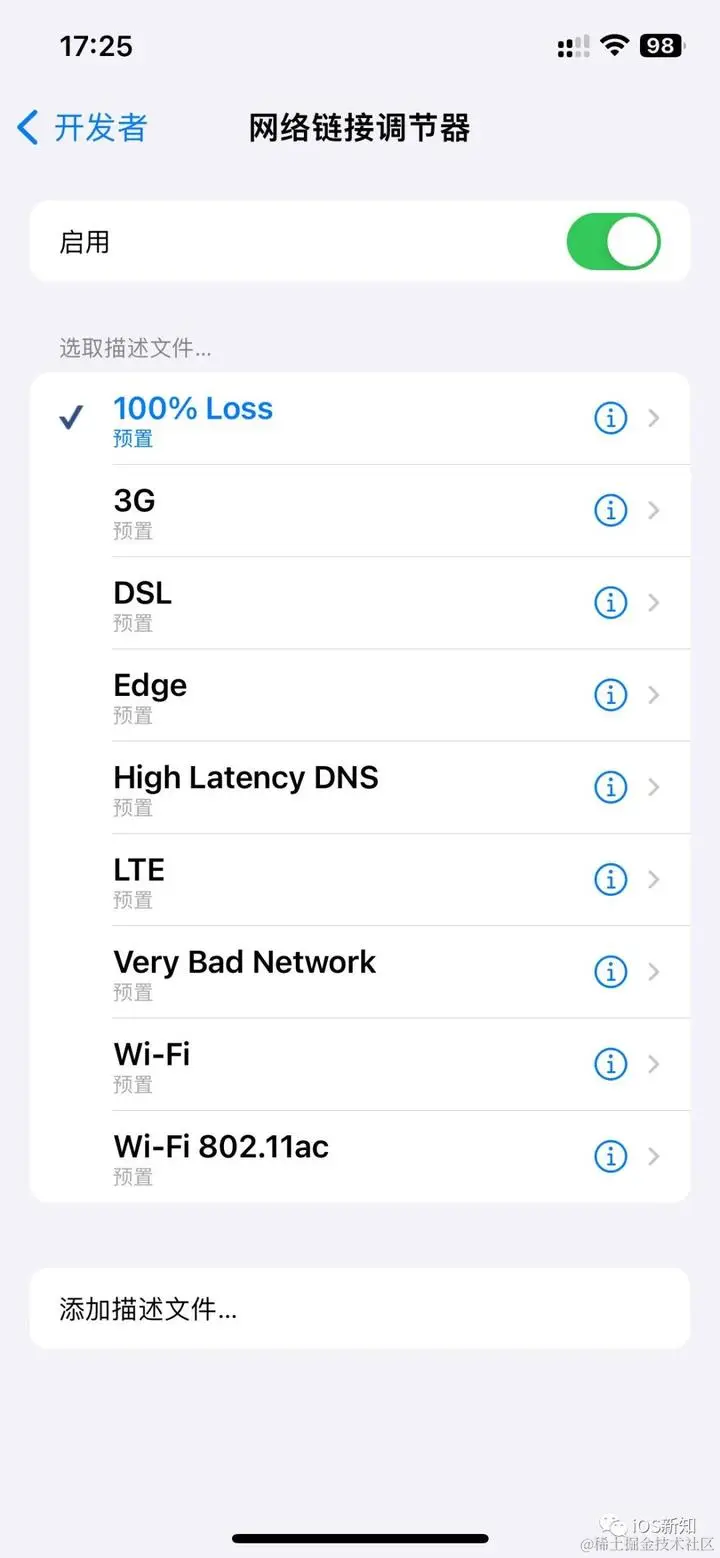This screenshot has width=720, height=1558.
Task: Select the Wi-Fi 802.11ac profile
Action: click(360, 1156)
